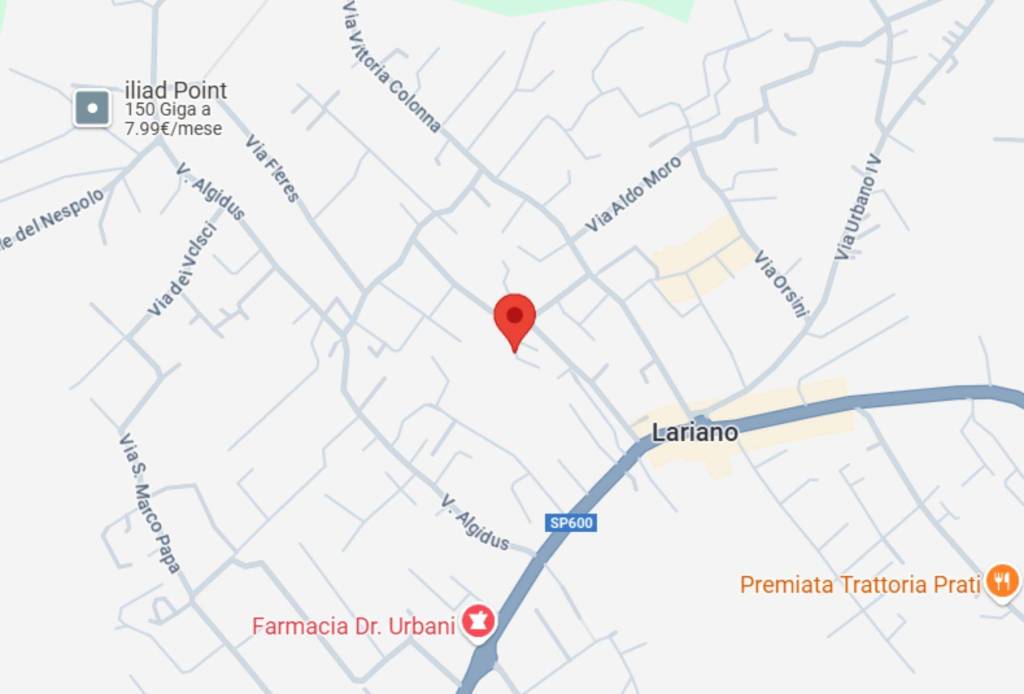Open the iliad Point place marker
This screenshot has height=694, width=1024.
(93, 107)
